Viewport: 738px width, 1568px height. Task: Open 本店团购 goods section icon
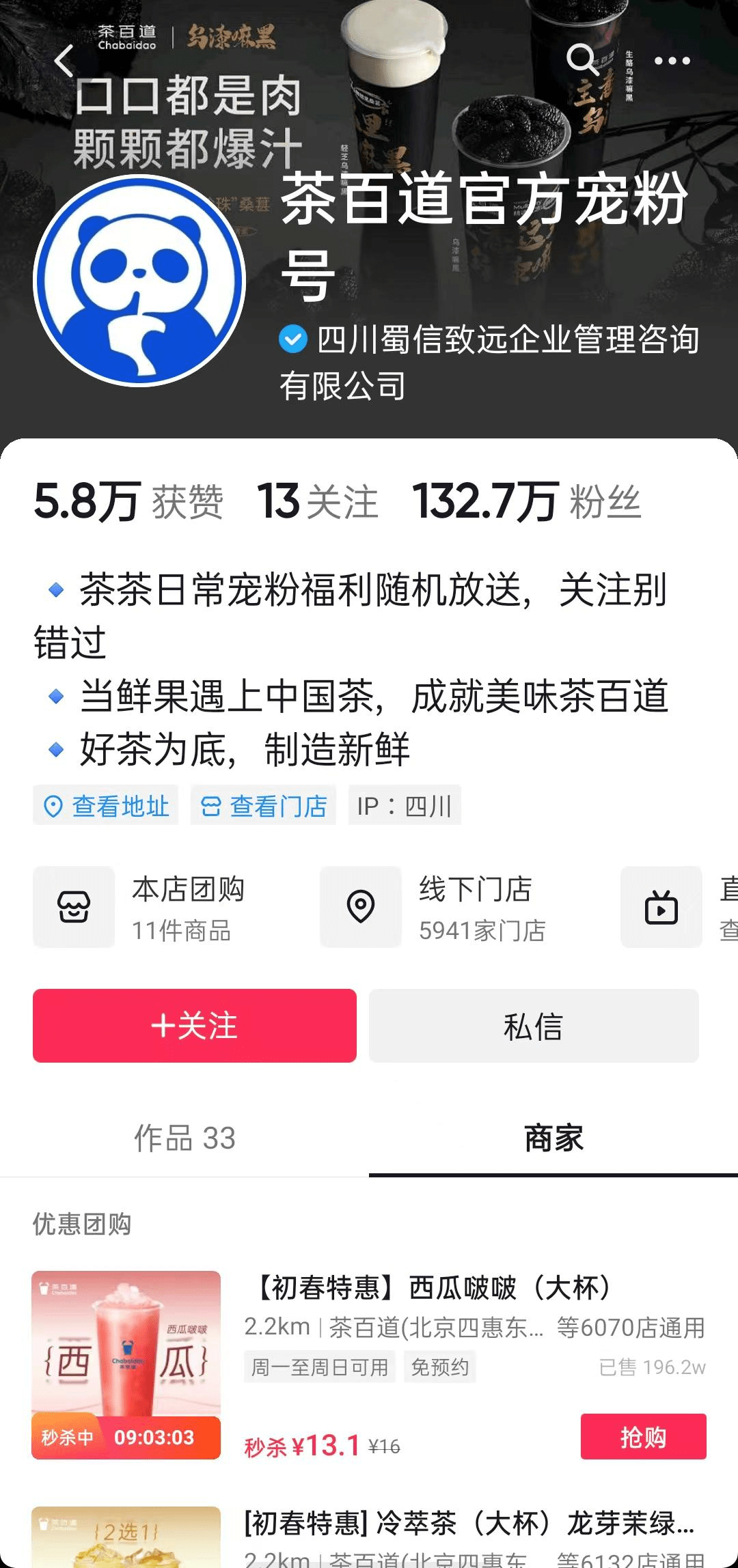click(x=74, y=908)
